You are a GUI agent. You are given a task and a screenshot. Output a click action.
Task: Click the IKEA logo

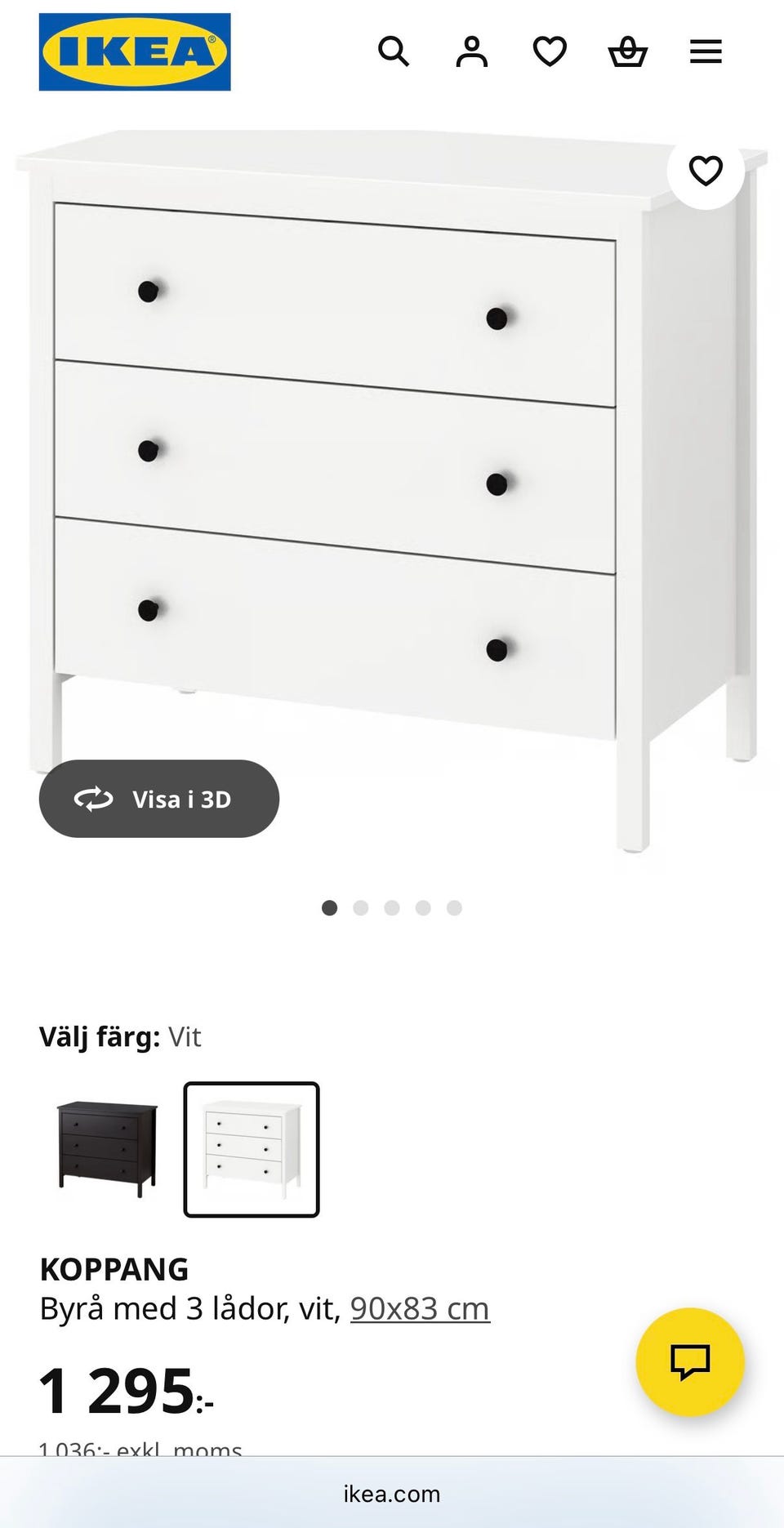click(135, 51)
